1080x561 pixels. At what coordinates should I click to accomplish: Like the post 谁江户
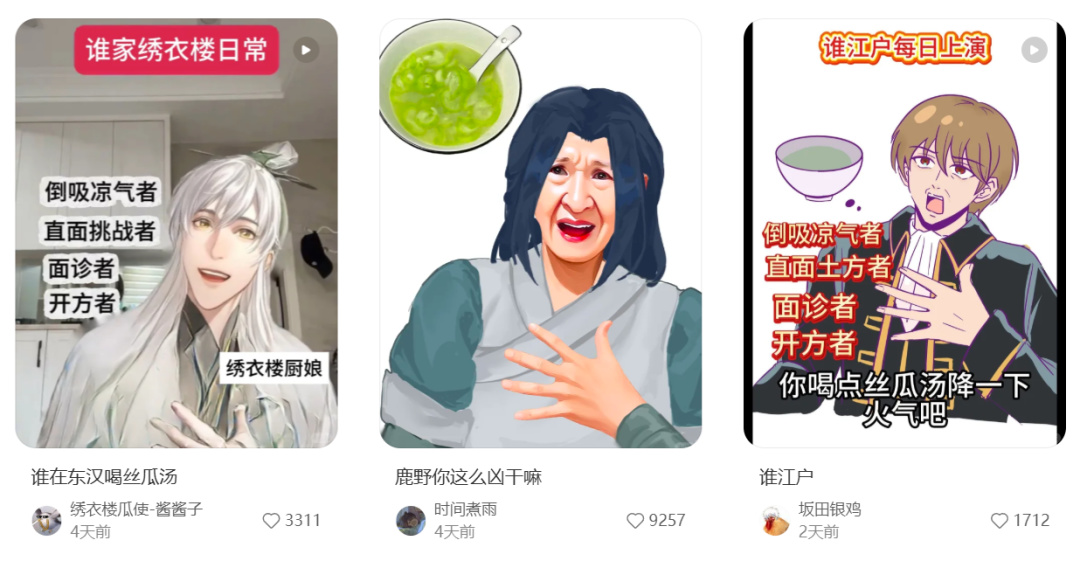999,520
